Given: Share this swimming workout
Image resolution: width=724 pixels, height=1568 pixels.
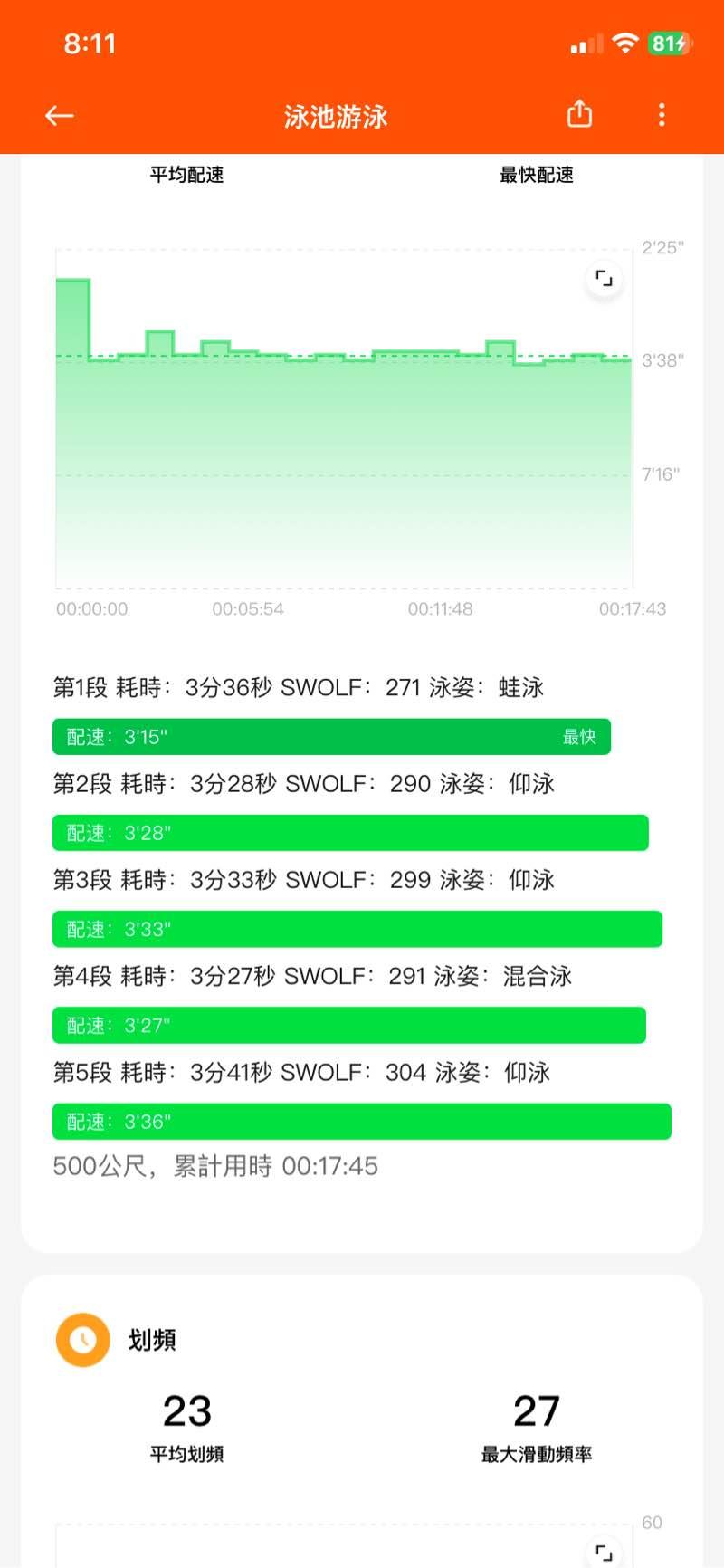Looking at the screenshot, I should pos(579,114).
